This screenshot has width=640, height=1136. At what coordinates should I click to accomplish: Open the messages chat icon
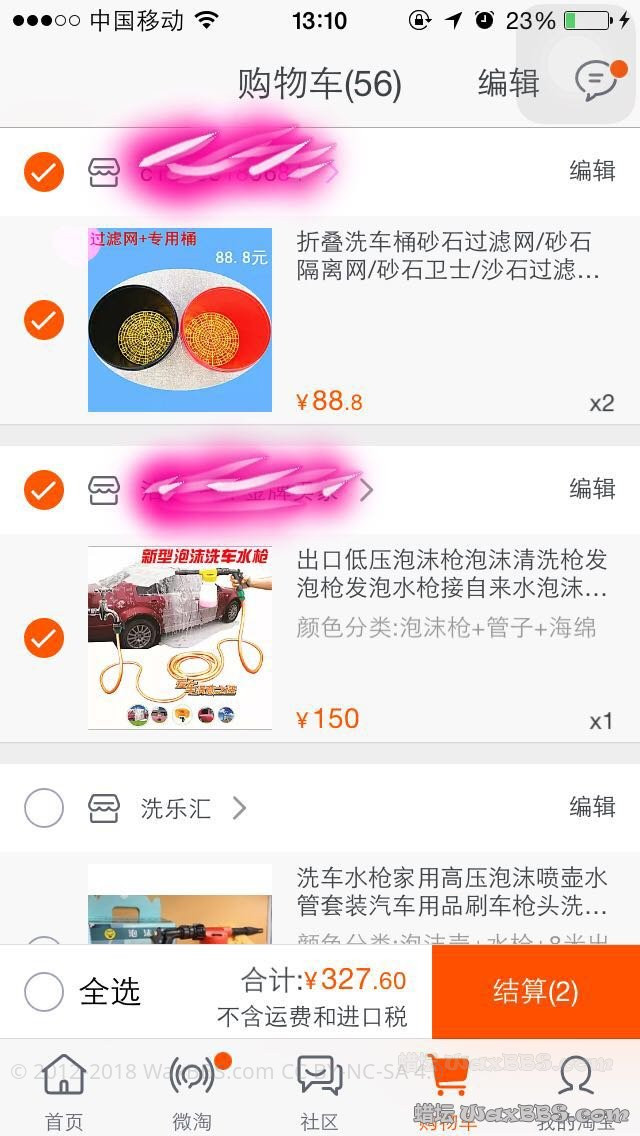coord(597,81)
